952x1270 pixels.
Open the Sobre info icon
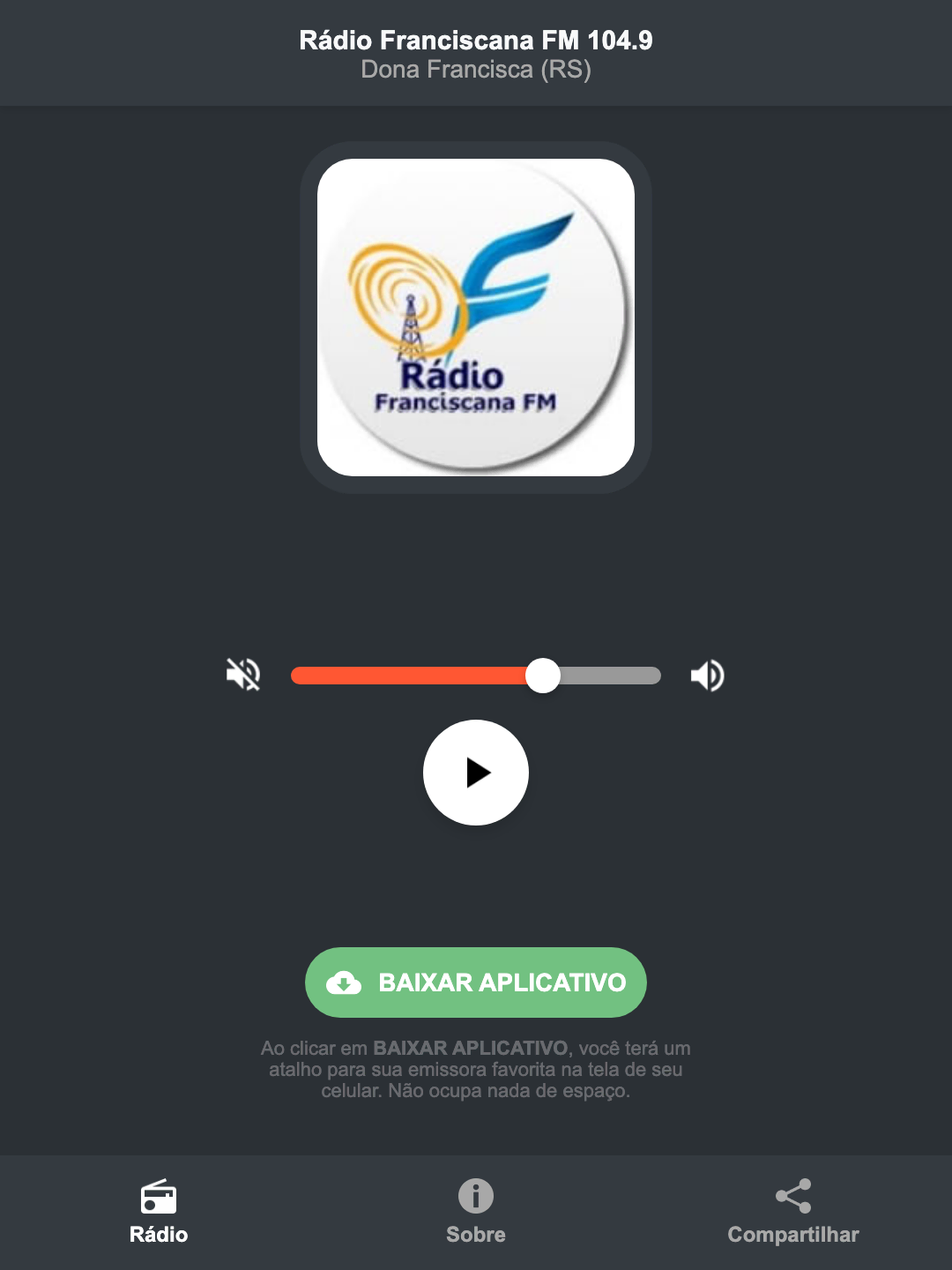pyautogui.click(x=475, y=1198)
